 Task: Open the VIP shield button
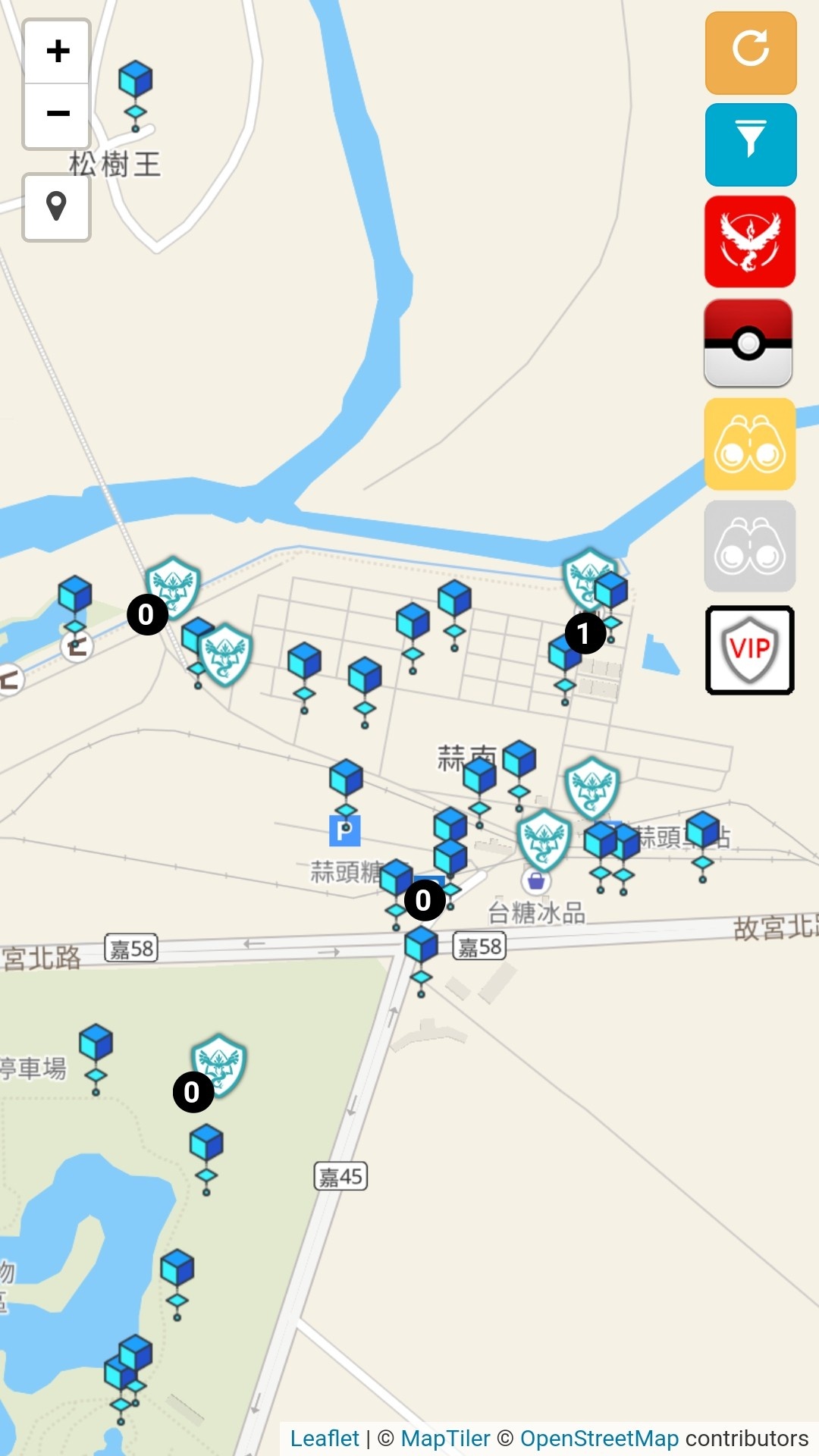[x=749, y=650]
